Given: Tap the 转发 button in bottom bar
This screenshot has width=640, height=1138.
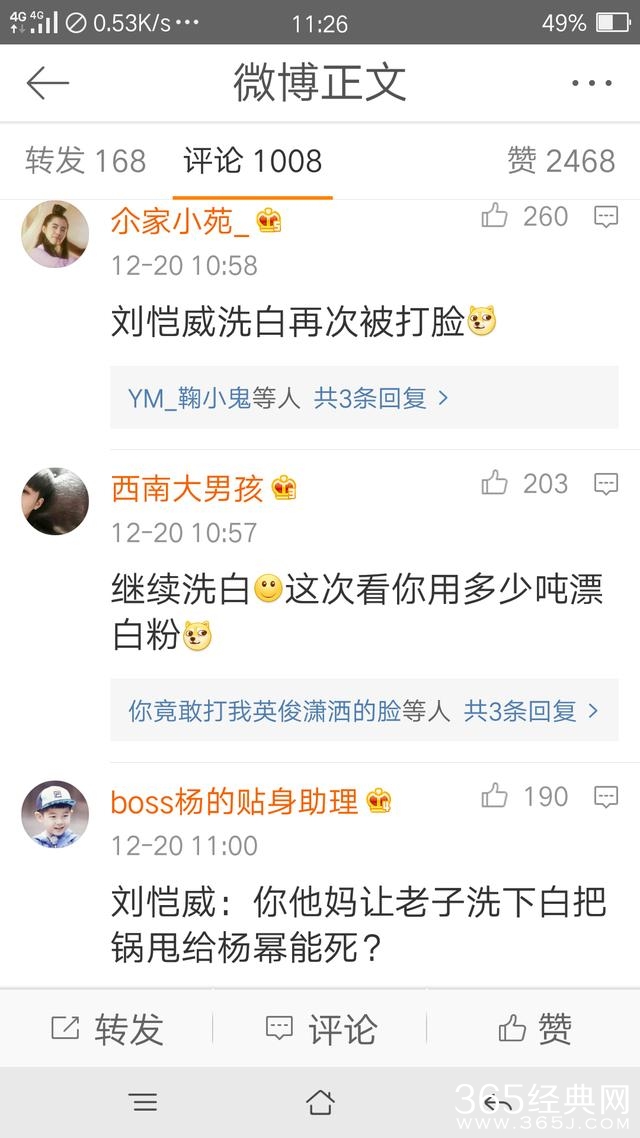Looking at the screenshot, I should click(x=107, y=1028).
